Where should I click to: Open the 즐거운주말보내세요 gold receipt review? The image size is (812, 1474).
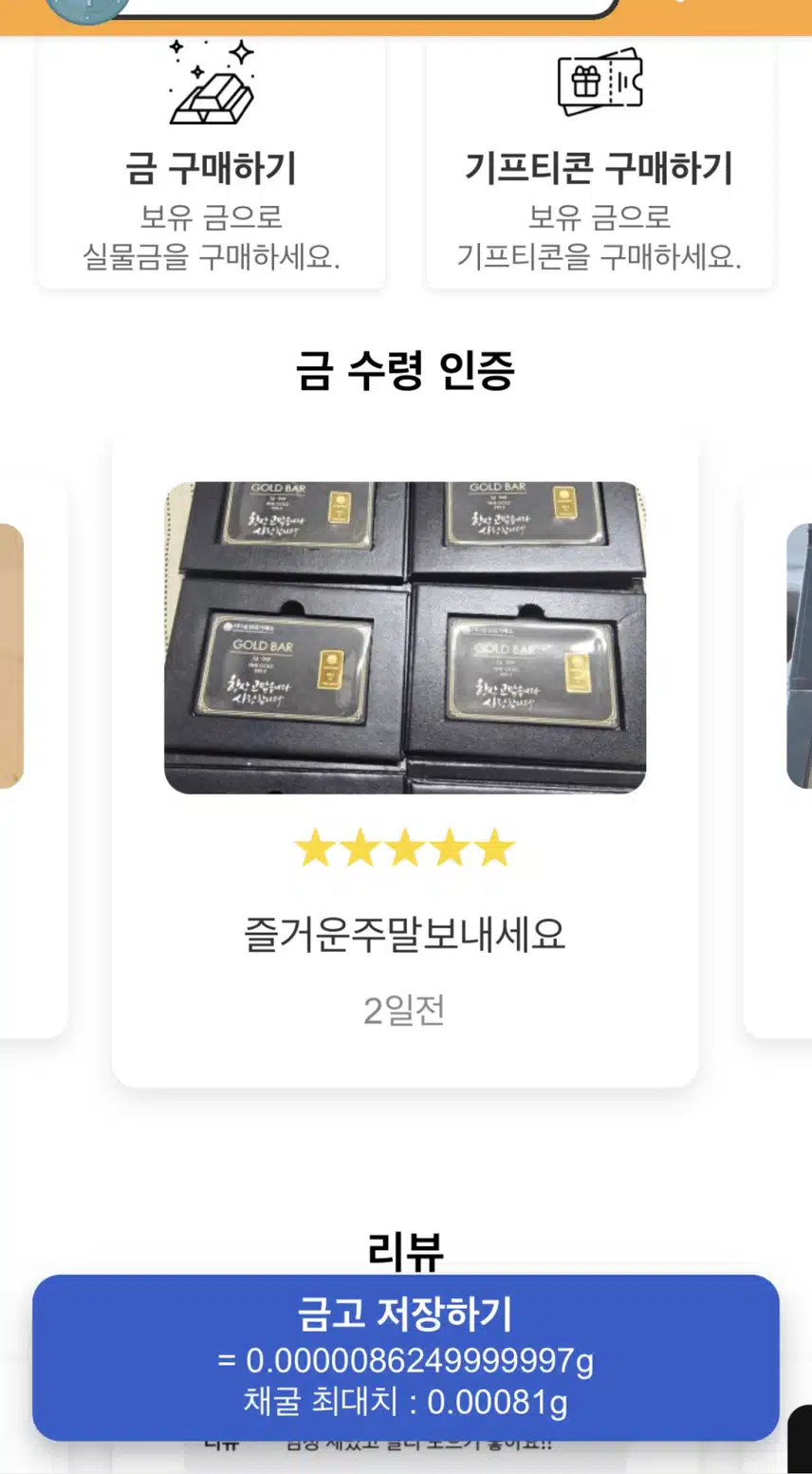click(x=405, y=759)
